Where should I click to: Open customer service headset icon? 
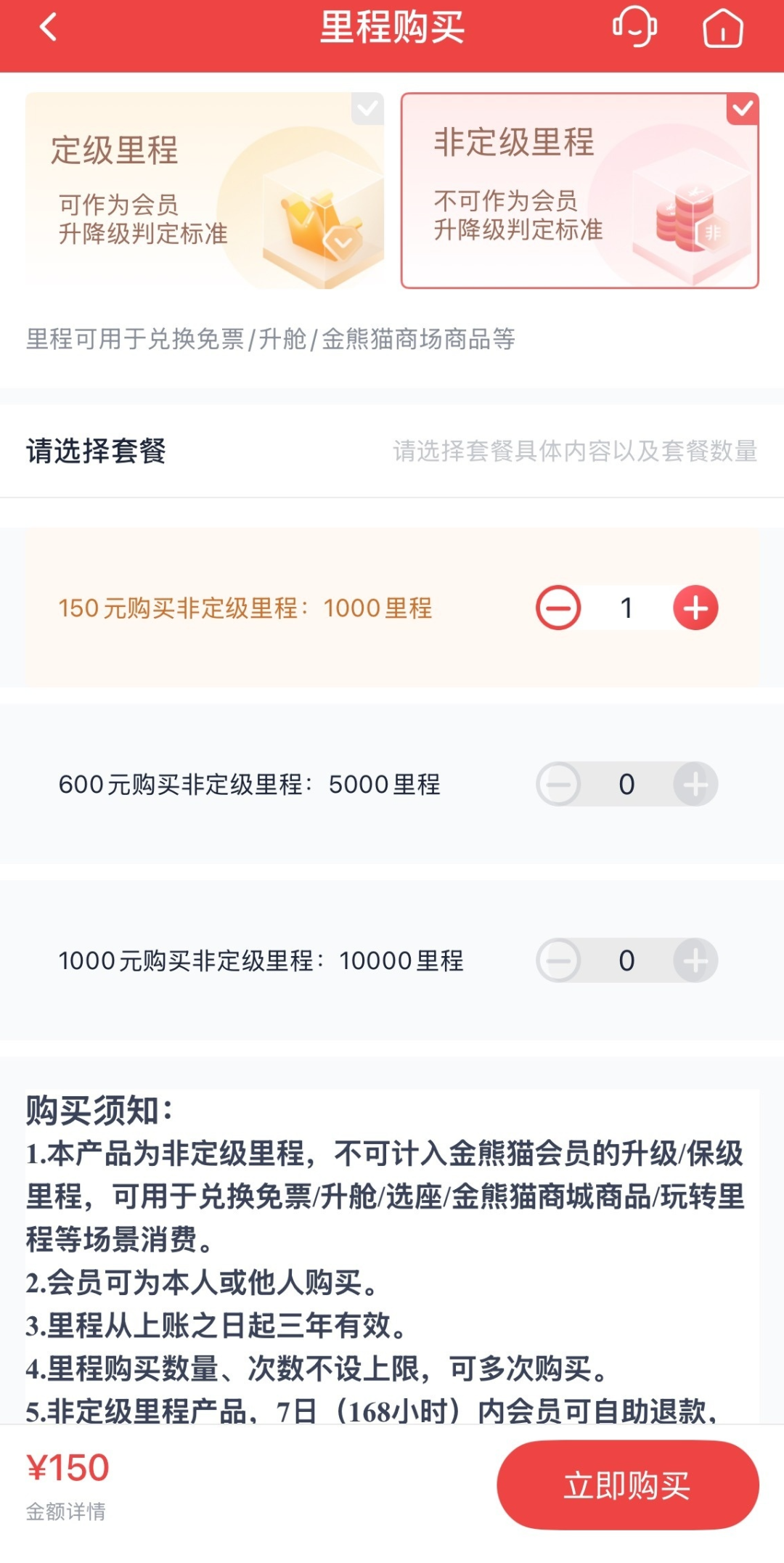point(634,28)
